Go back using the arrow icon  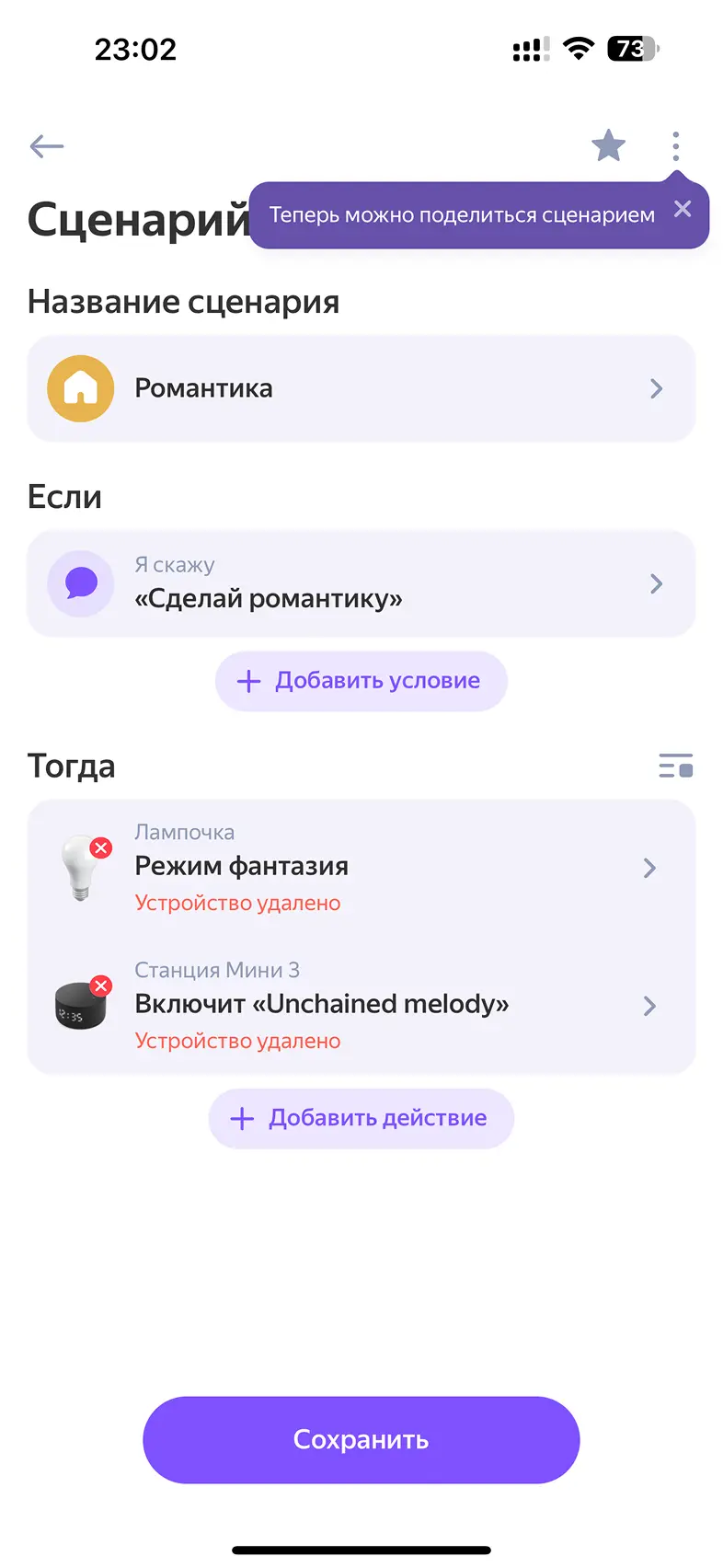[46, 146]
